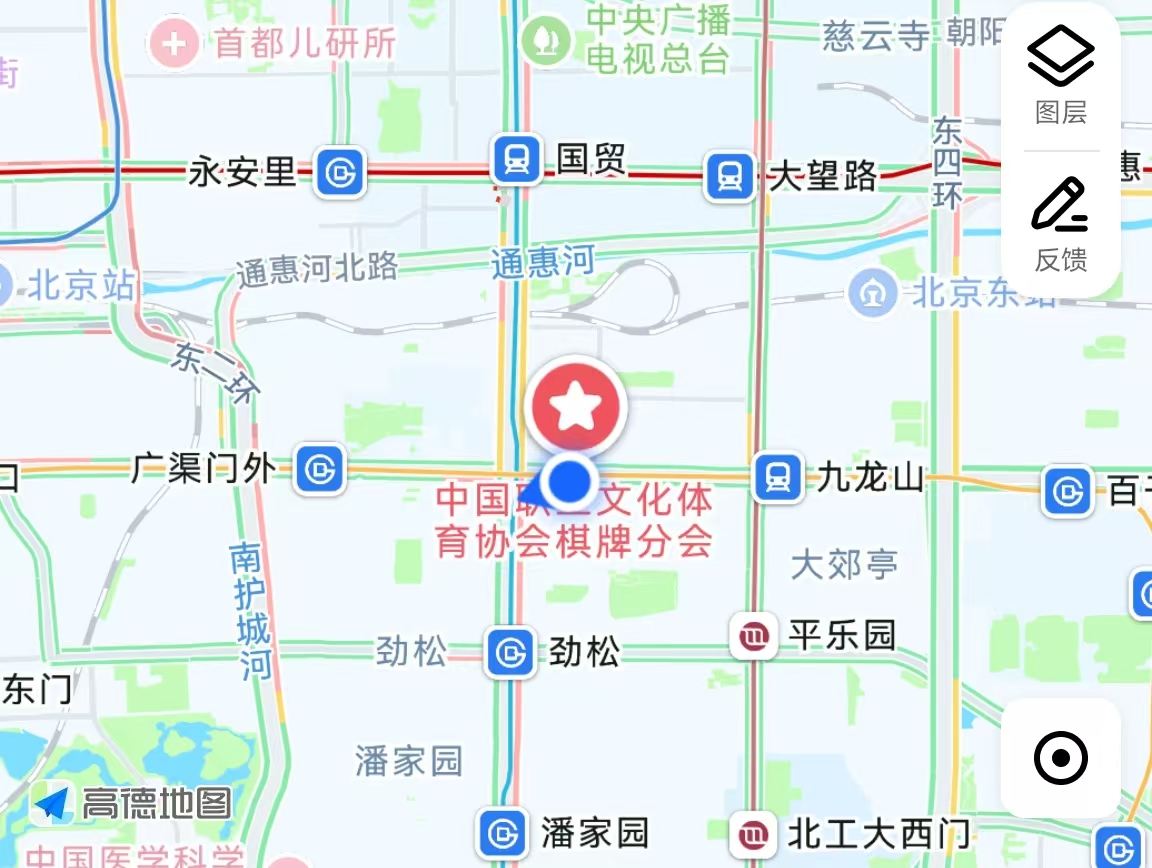Select the 北京东站 railway station marker
Screen dimensions: 1152x868
(872, 293)
